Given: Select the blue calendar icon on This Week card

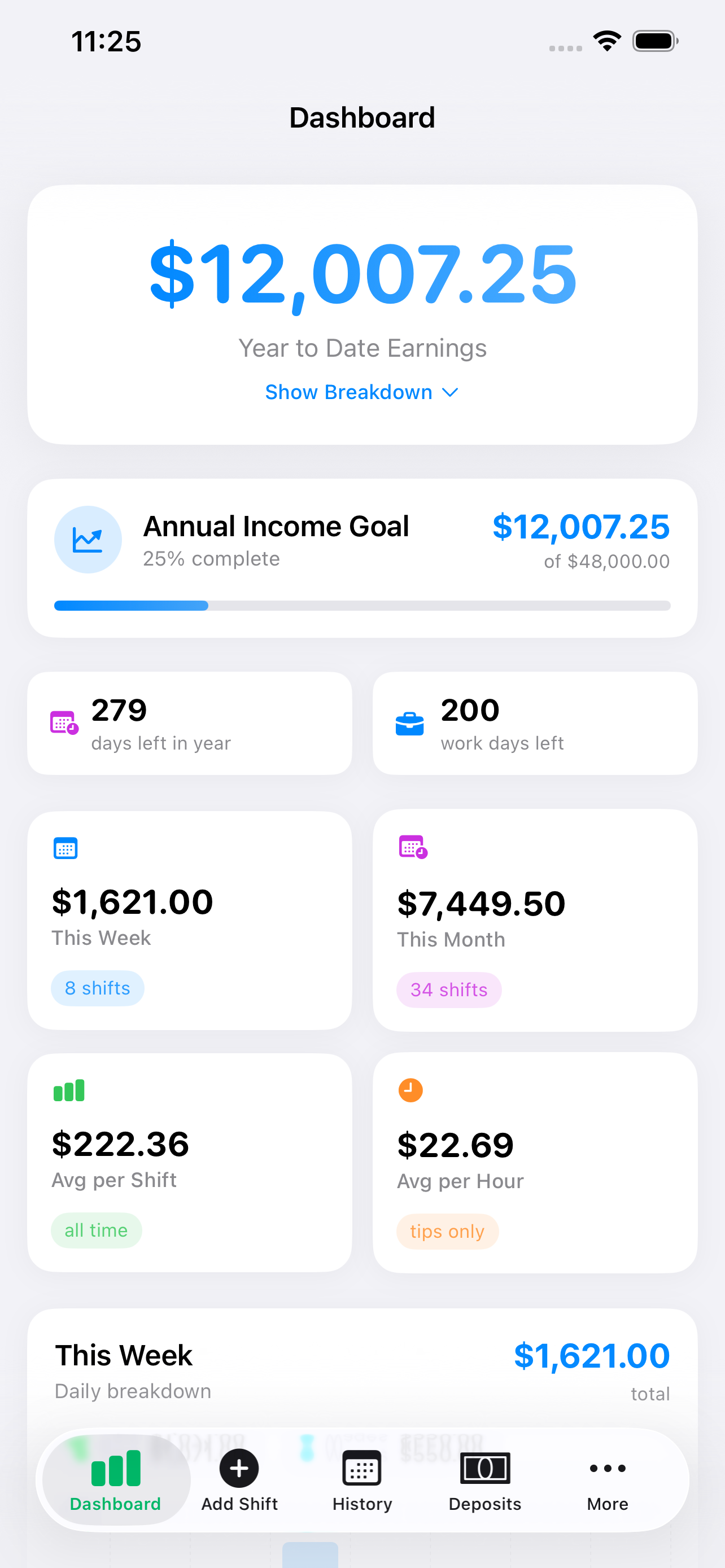Looking at the screenshot, I should pos(65,848).
